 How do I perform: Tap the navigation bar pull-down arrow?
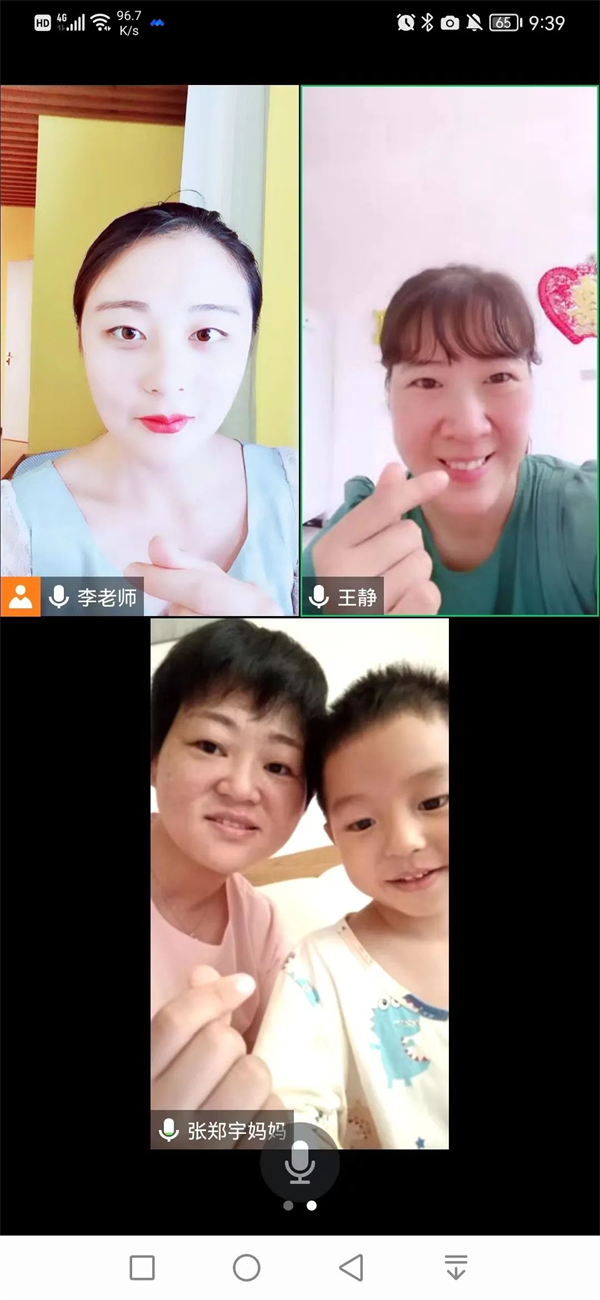tap(456, 1268)
